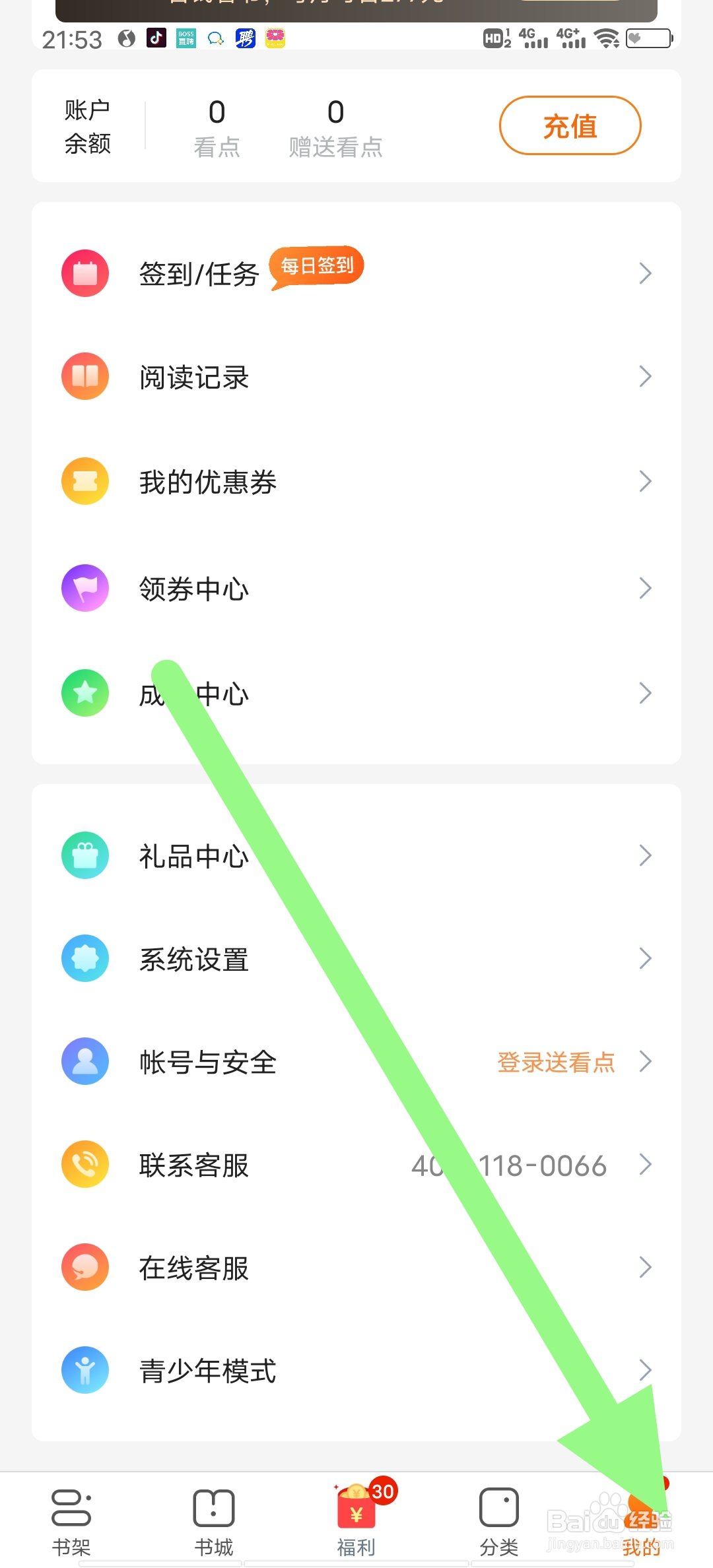The width and height of the screenshot is (713, 1568).
Task: Tap the 阅读记录 reading history icon
Action: [85, 376]
